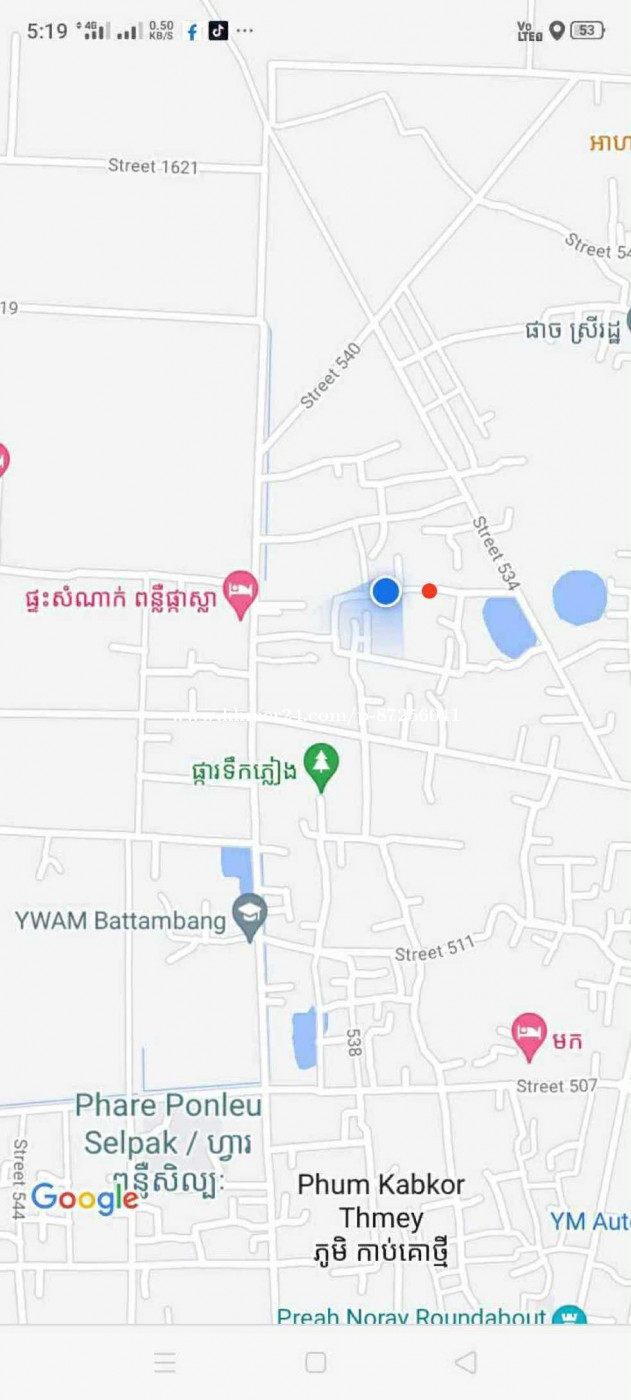
Task: Tap the blue current location dot
Action: 386,592
